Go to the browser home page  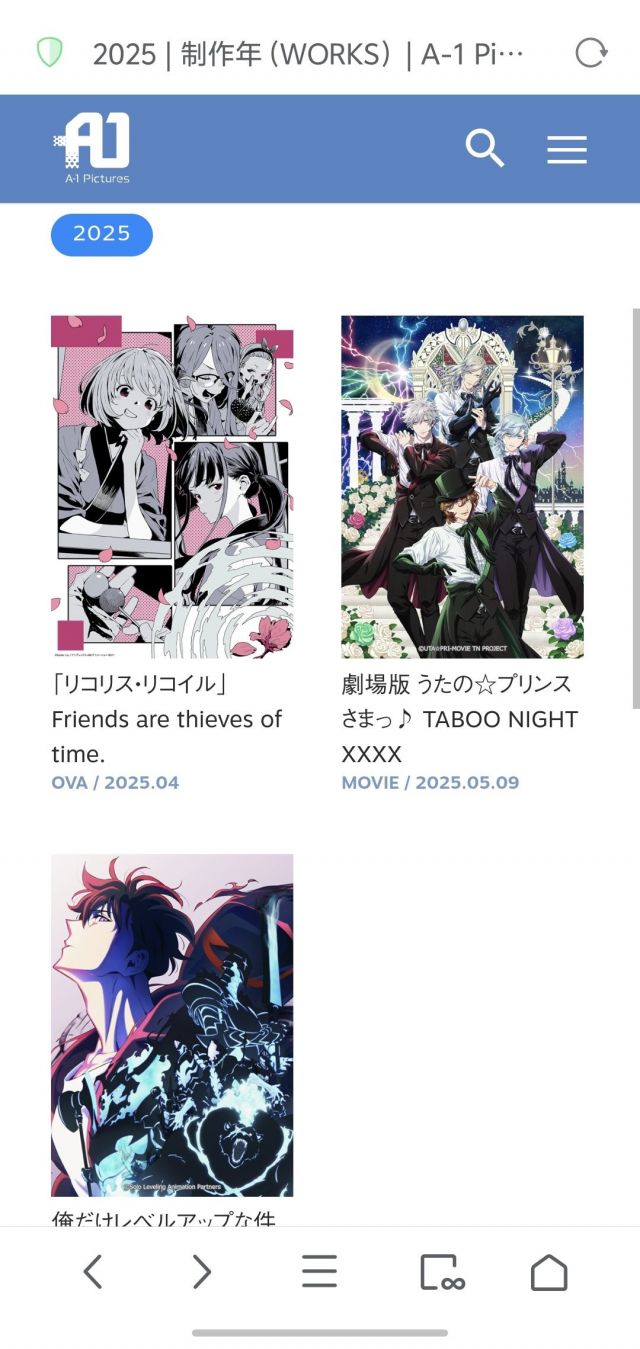tap(548, 1272)
